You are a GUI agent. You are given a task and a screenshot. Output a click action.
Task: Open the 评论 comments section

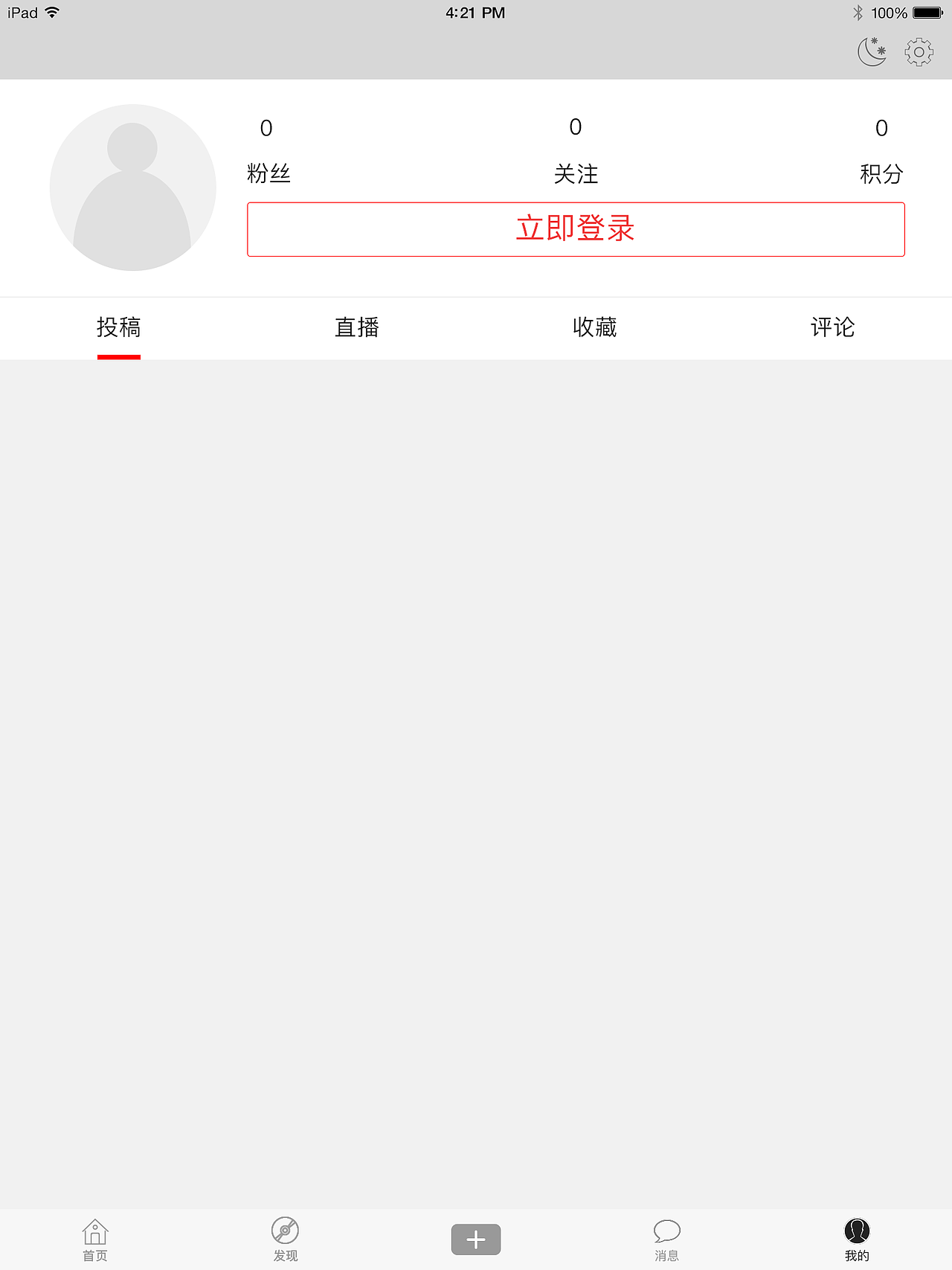(833, 327)
